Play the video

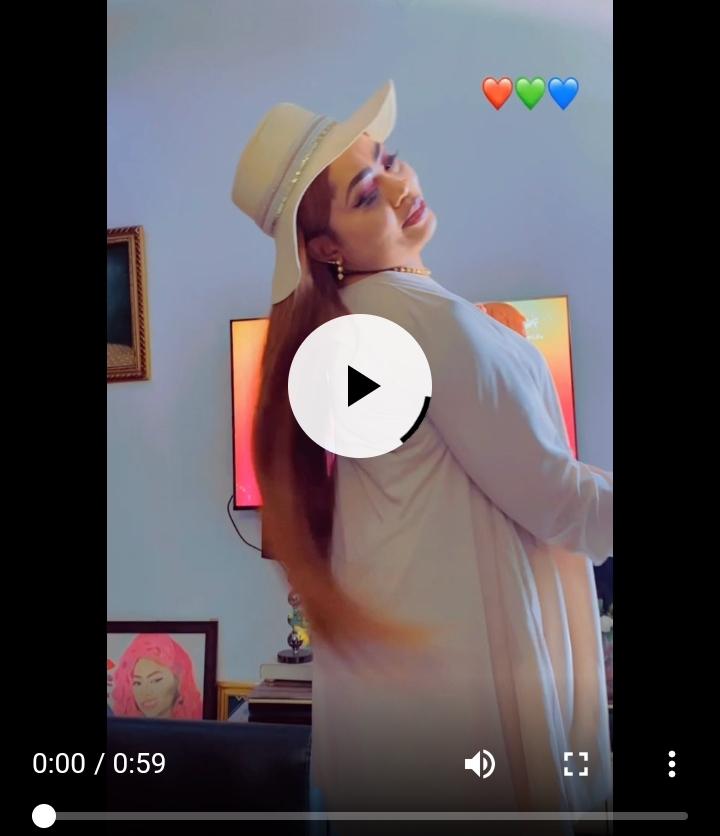coord(360,386)
